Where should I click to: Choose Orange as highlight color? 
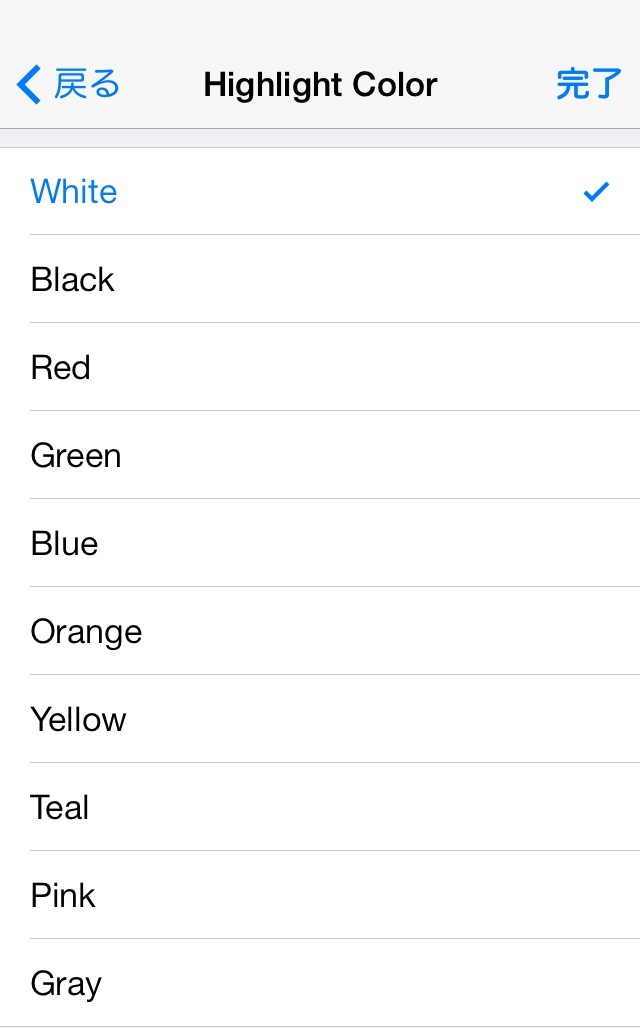point(320,631)
